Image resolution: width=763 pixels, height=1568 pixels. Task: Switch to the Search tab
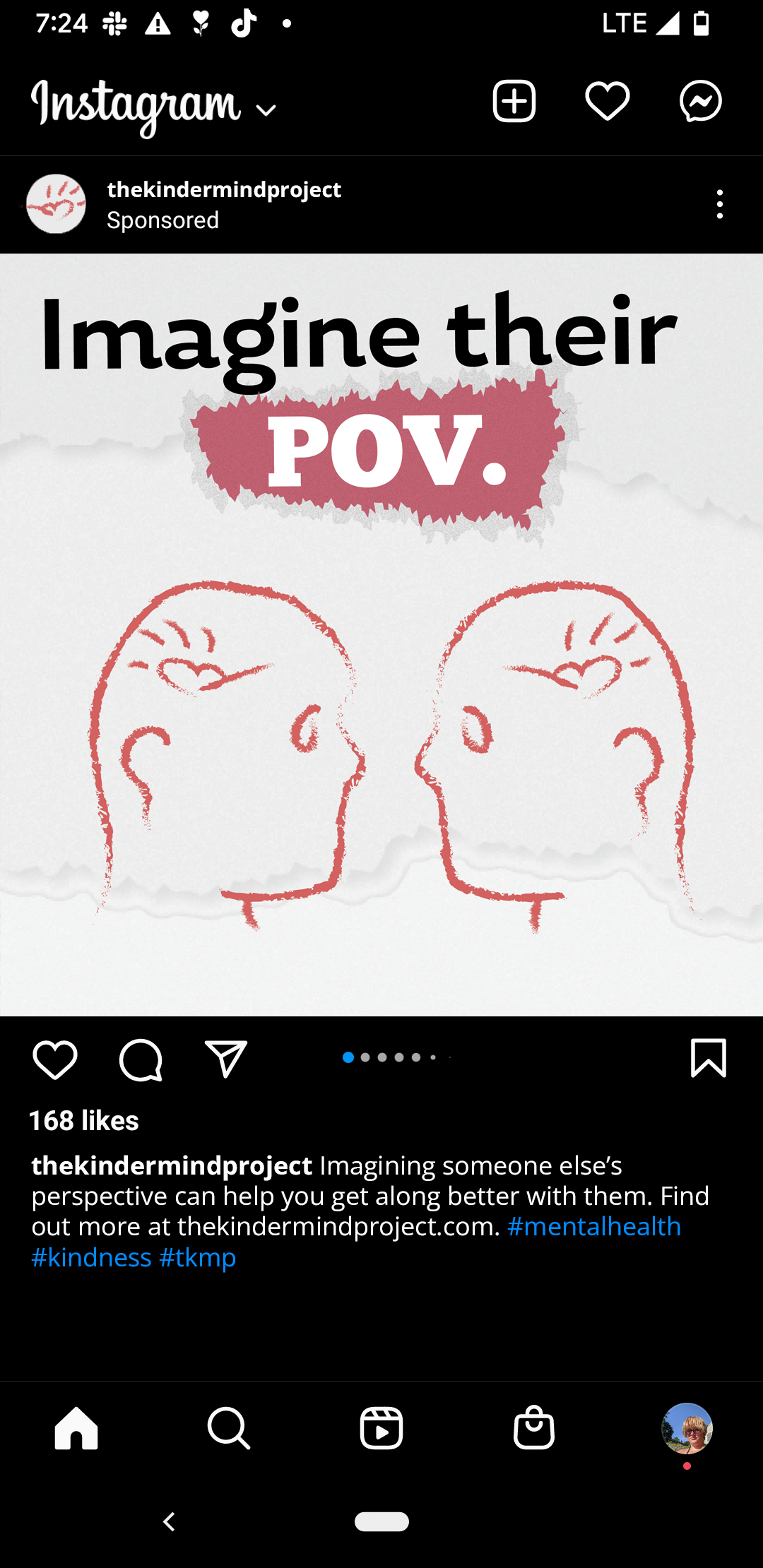tap(229, 1427)
